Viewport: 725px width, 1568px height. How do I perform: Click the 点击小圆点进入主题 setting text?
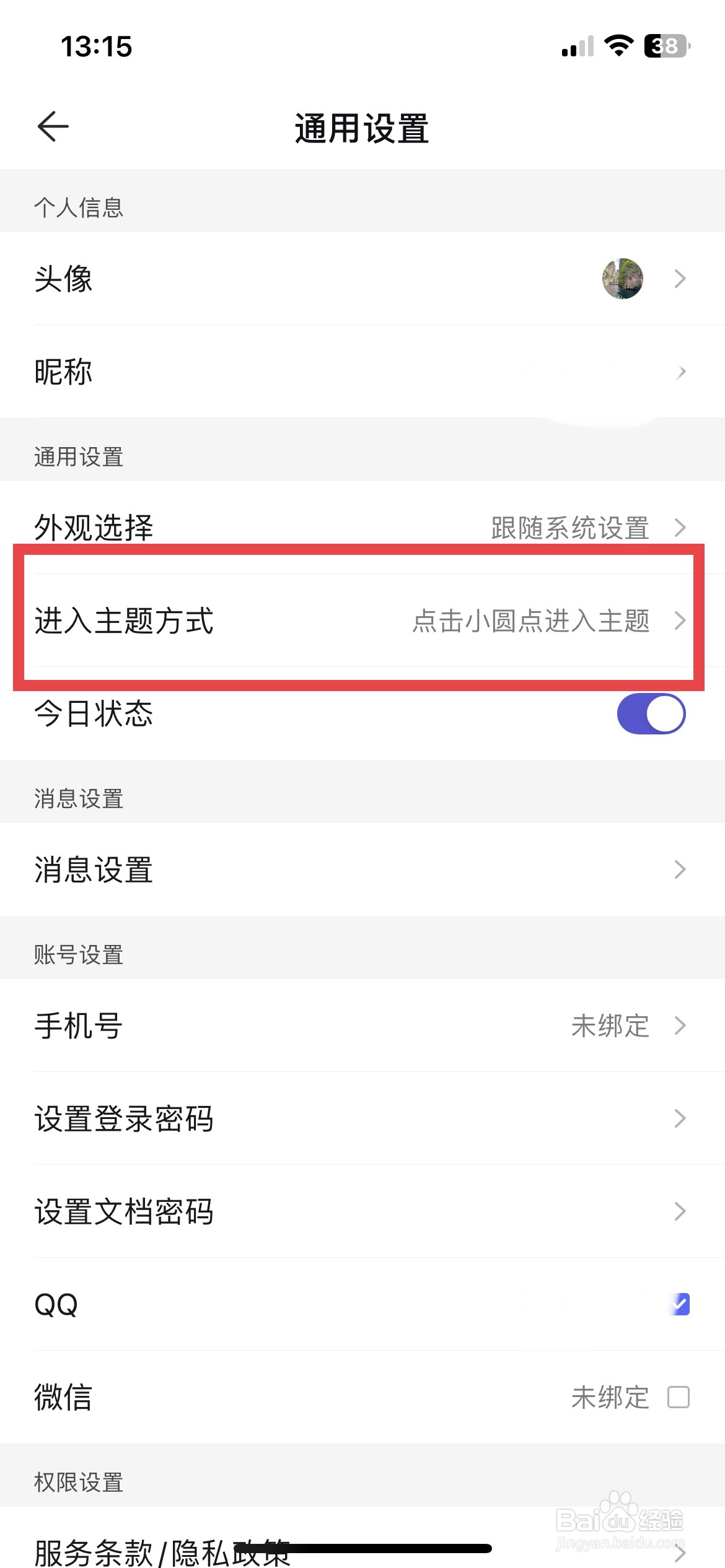click(x=531, y=622)
